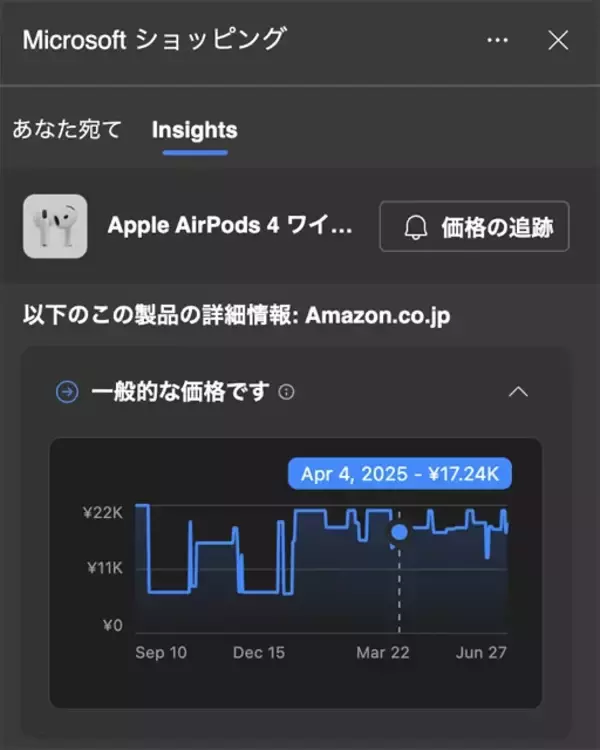The height and width of the screenshot is (750, 600).
Task: Open the Apple AirPods 4 product
Action: (x=230, y=227)
